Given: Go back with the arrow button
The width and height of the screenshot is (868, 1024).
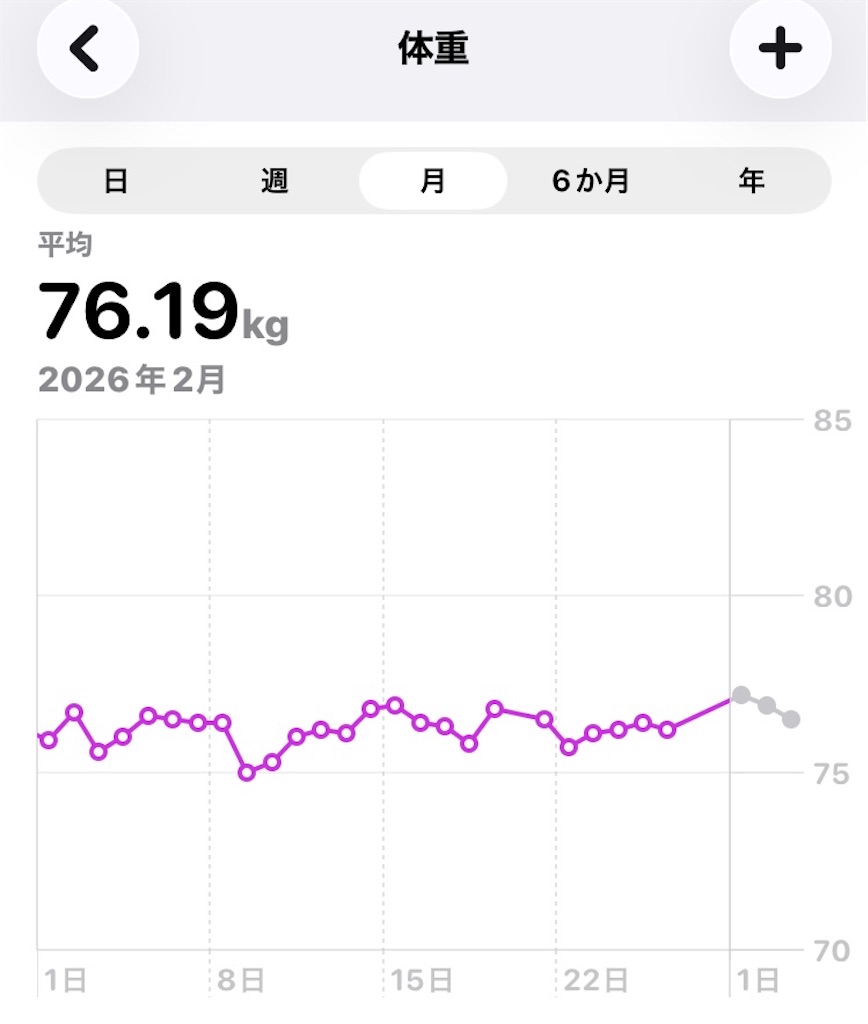Looking at the screenshot, I should 88,48.
